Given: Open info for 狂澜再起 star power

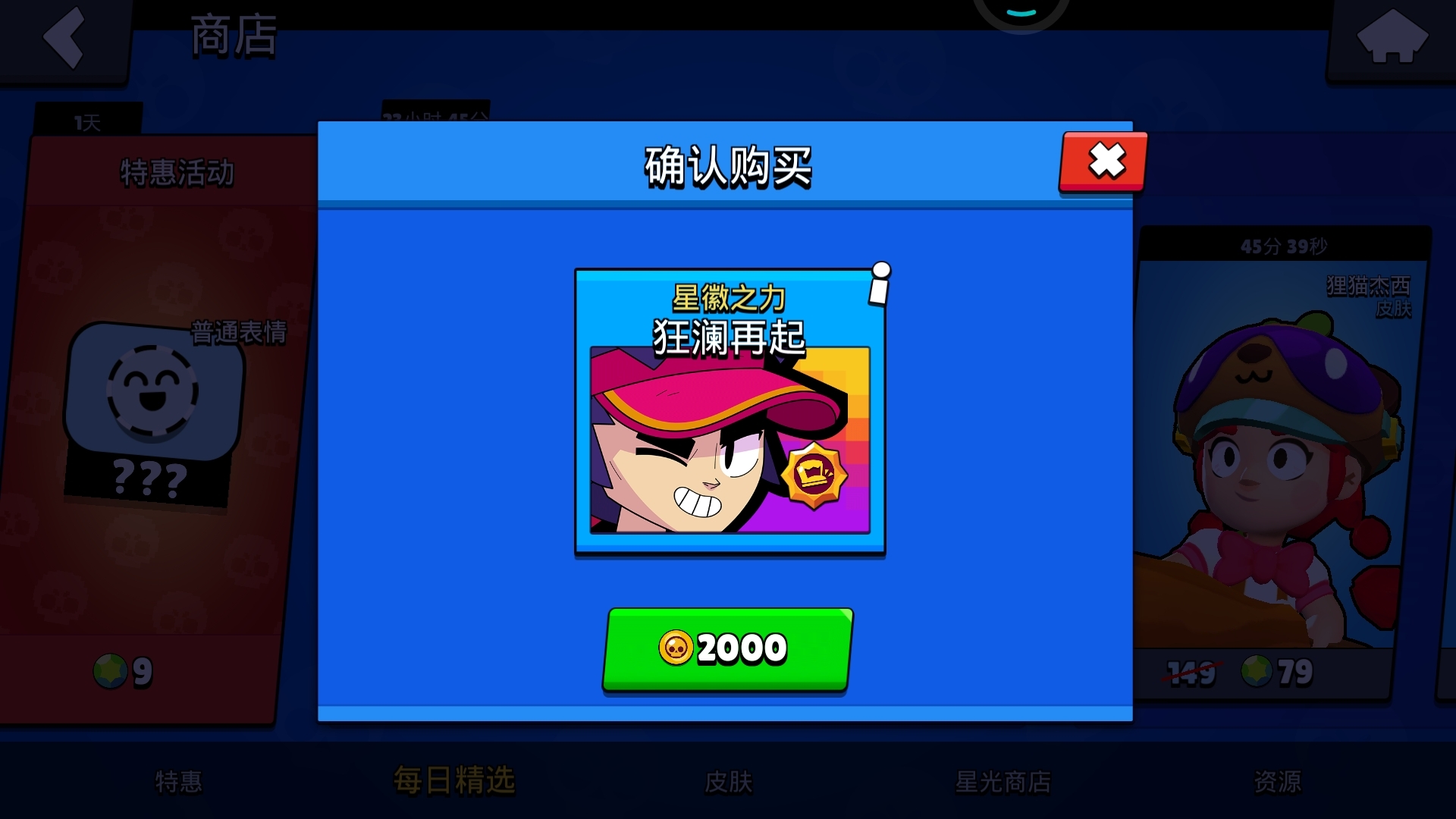Looking at the screenshot, I should (x=880, y=284).
